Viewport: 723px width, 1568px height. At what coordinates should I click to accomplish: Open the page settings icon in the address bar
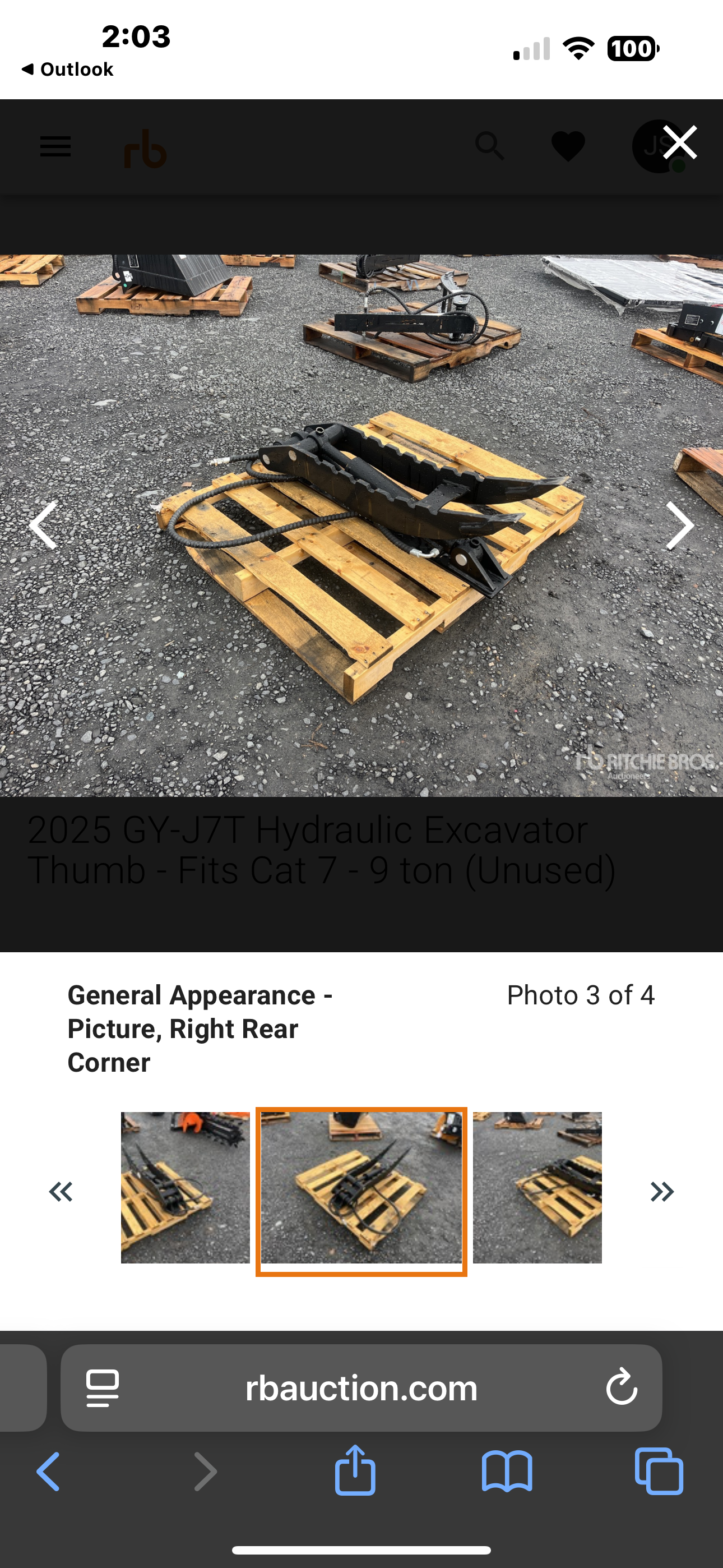click(x=102, y=1389)
